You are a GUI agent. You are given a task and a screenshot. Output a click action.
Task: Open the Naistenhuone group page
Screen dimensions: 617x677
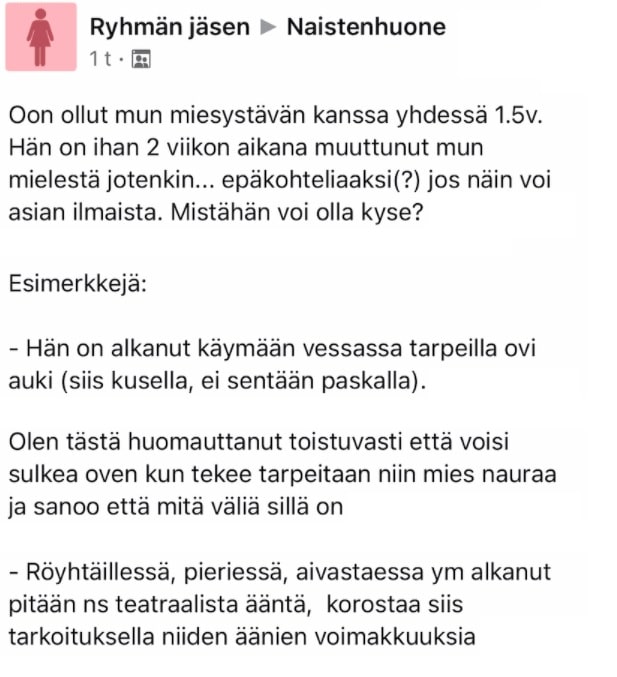pyautogui.click(x=365, y=27)
